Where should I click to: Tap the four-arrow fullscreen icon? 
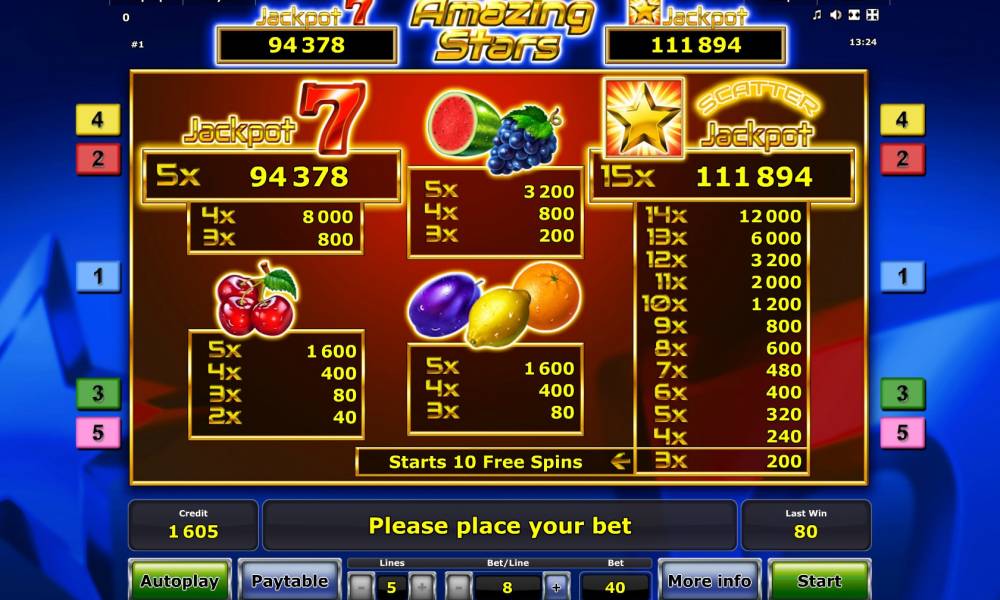[872, 15]
